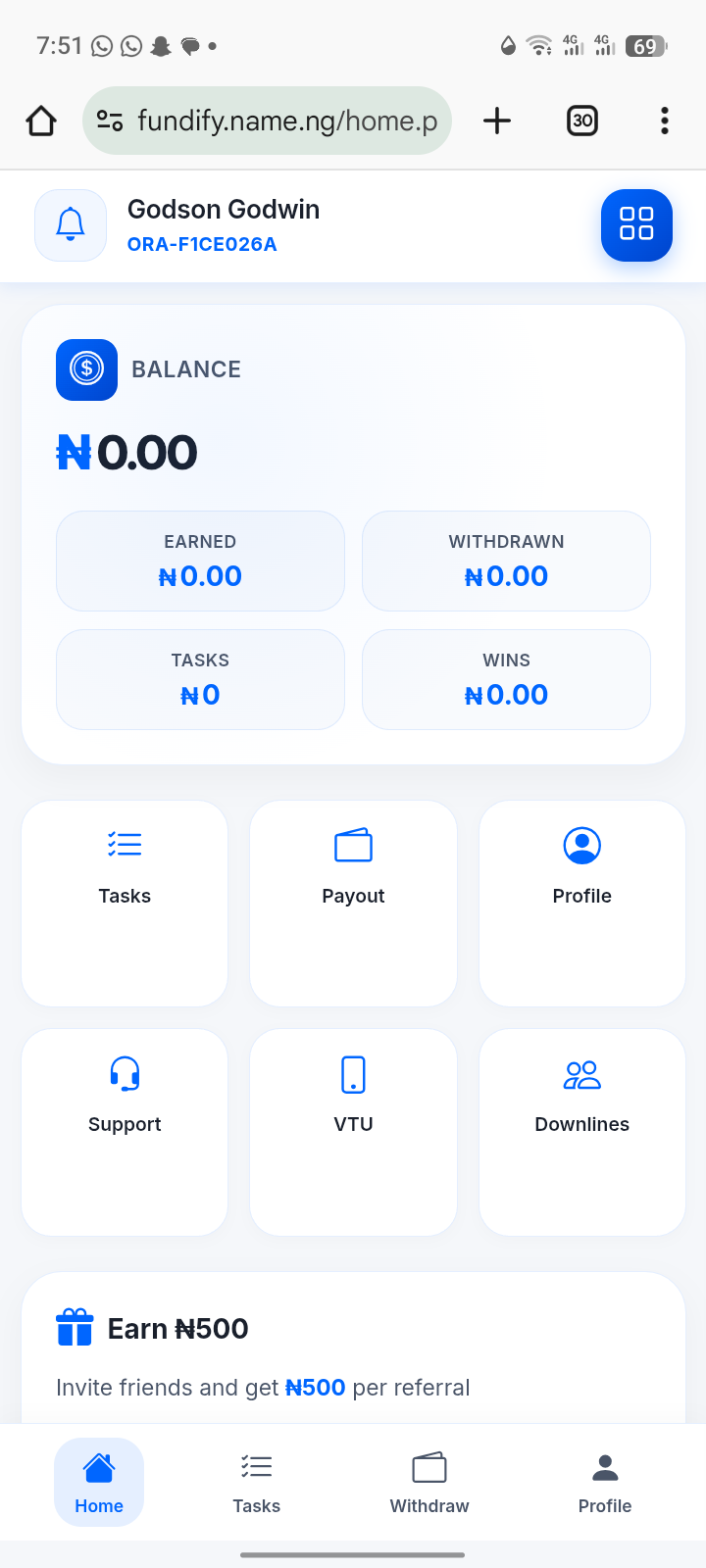Contact Support from the grid

pyautogui.click(x=125, y=1131)
